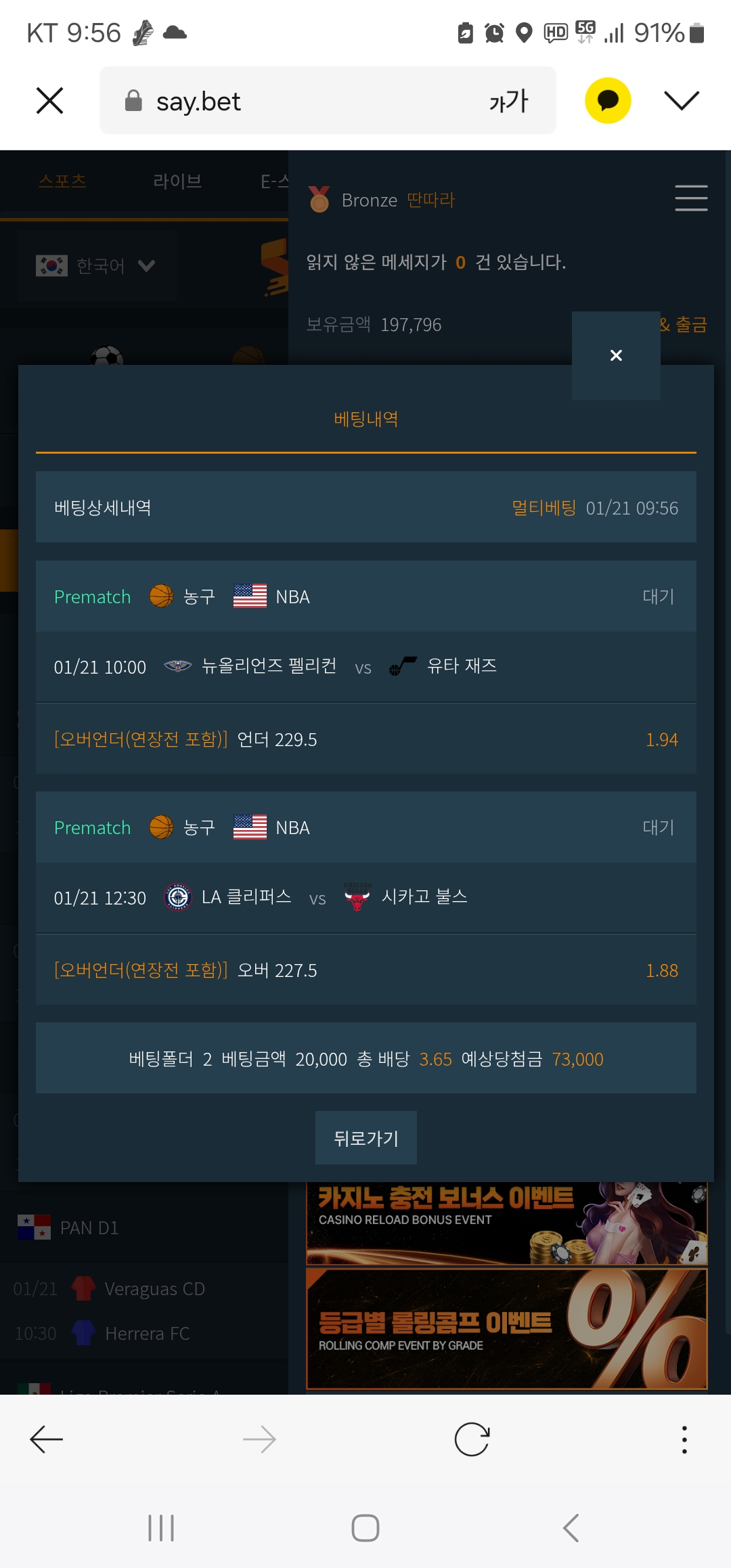The image size is (731, 1568).
Task: Open the 가가 text size option
Action: pyautogui.click(x=508, y=101)
